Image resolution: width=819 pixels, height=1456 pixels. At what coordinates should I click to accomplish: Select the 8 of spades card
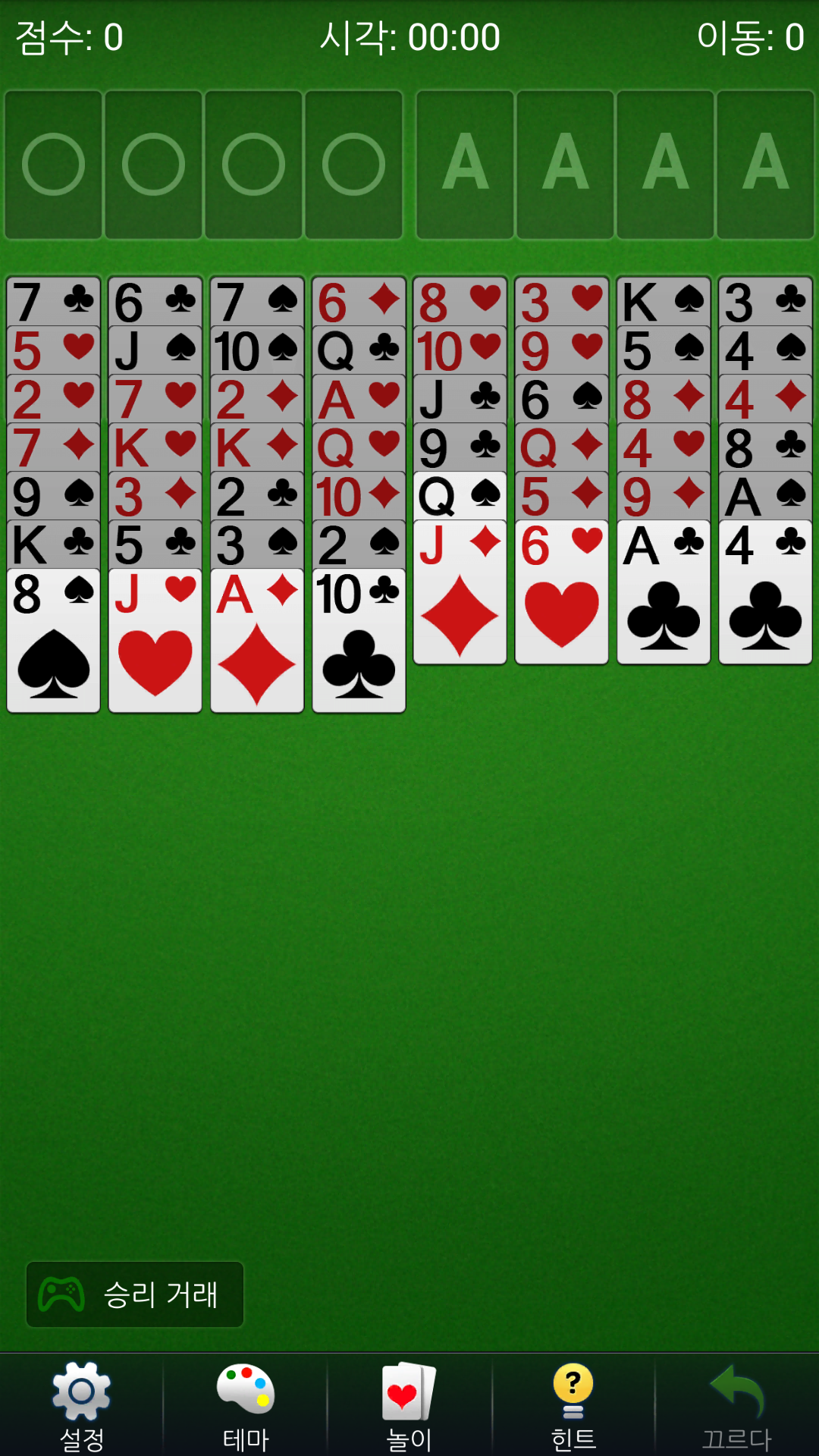point(53,641)
